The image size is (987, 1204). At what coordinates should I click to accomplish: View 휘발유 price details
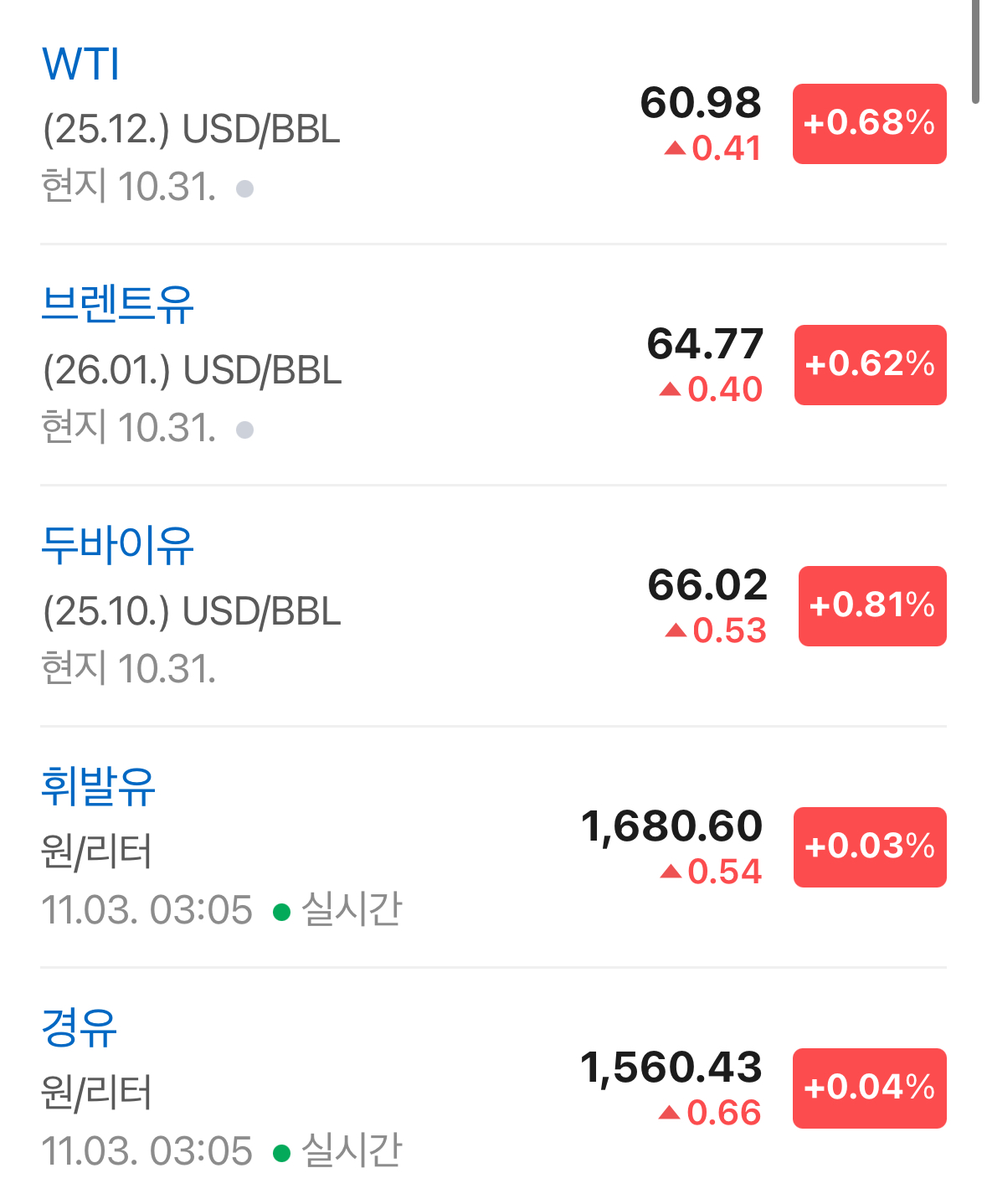[99, 787]
